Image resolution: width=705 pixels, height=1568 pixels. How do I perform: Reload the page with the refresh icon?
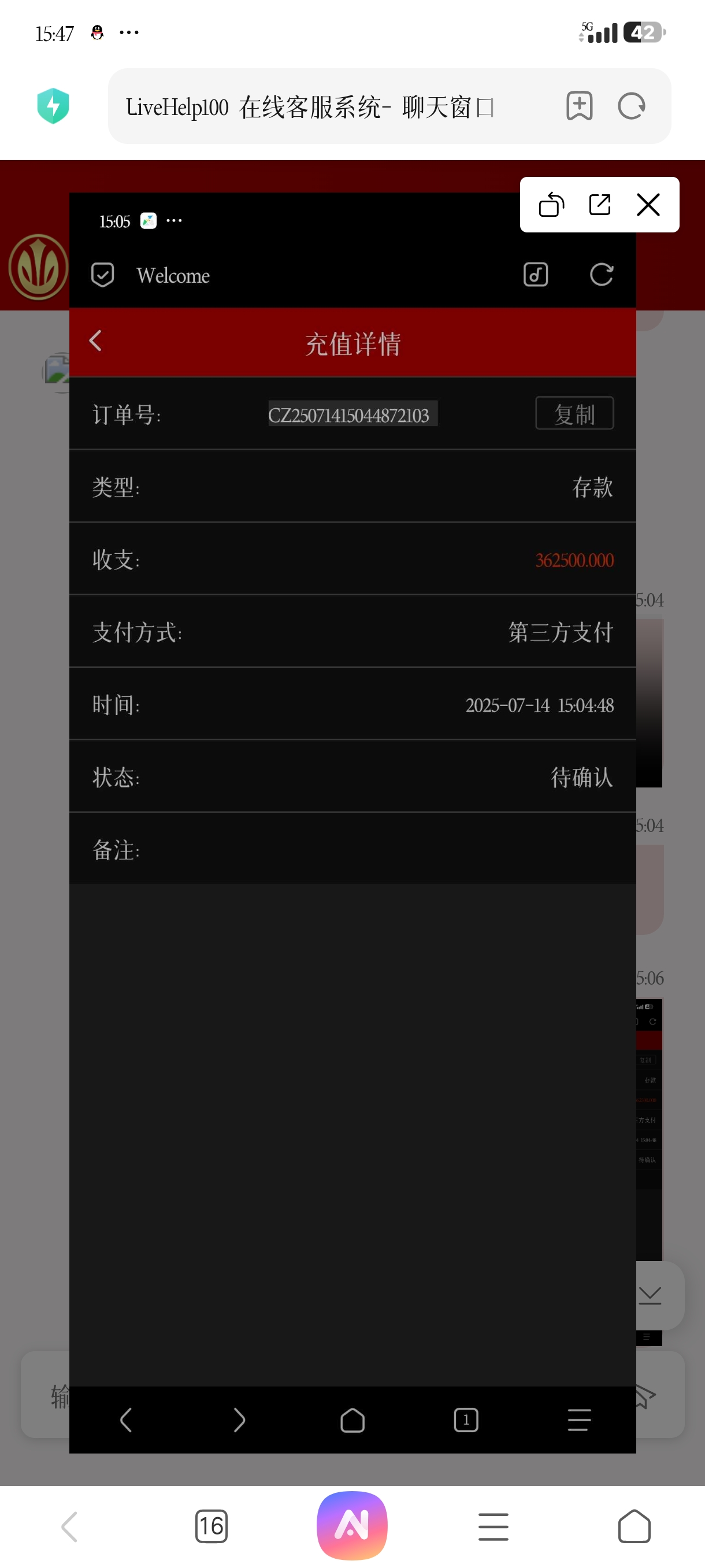point(631,106)
